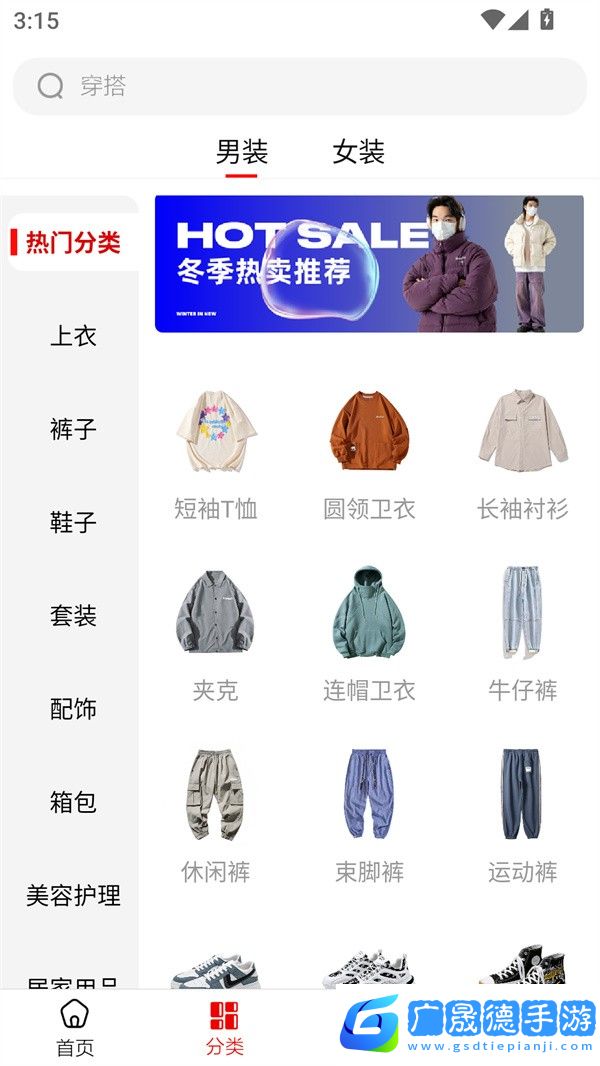Select the 男装 tab
Viewport: 600px width, 1066px height.
click(x=242, y=152)
